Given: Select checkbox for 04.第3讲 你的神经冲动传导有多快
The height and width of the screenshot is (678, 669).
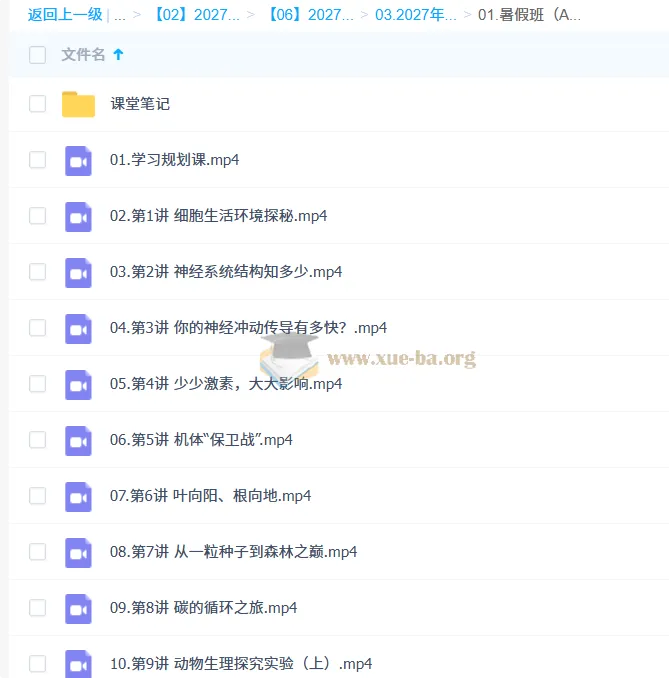Looking at the screenshot, I should pyautogui.click(x=38, y=328).
